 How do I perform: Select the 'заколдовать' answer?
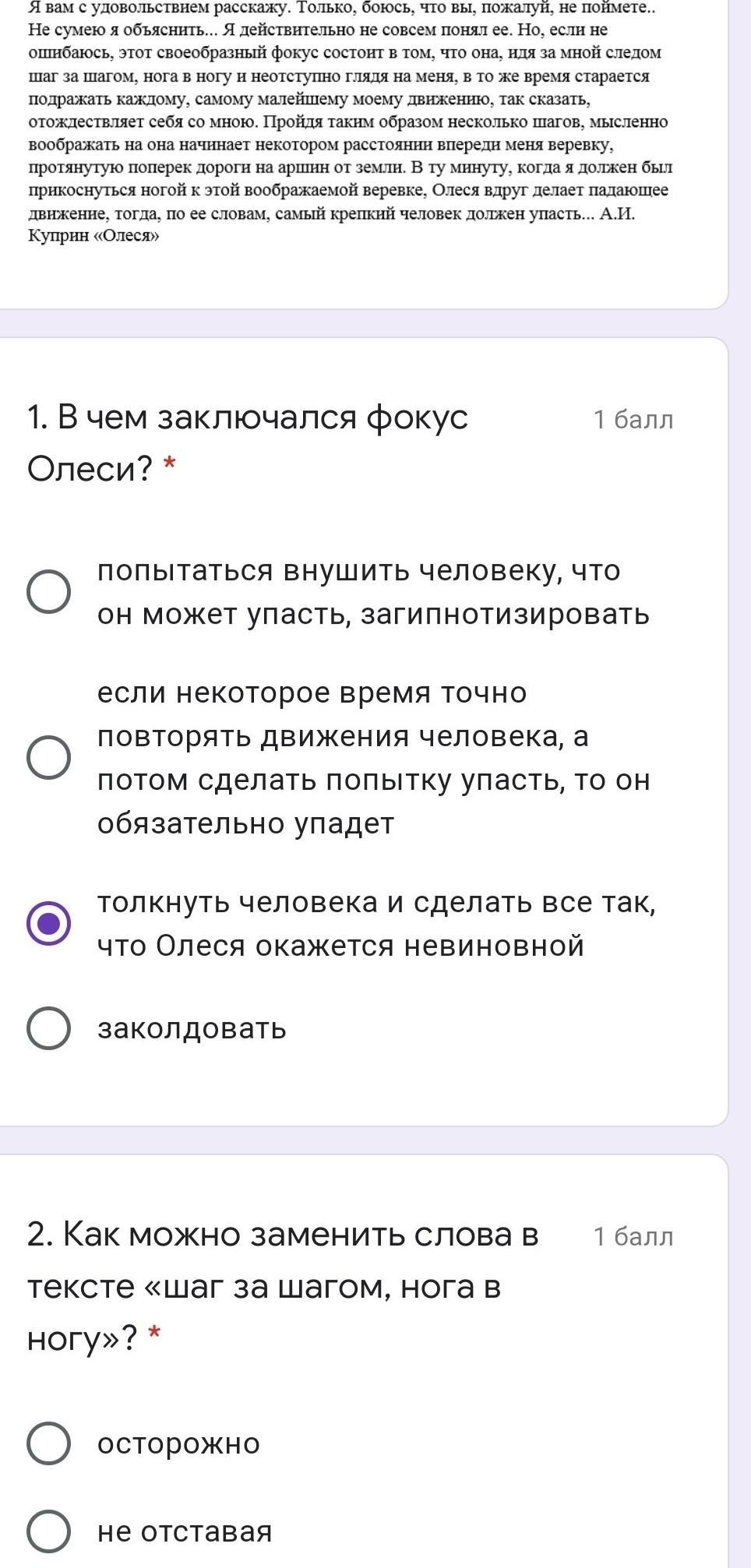coord(49,1027)
